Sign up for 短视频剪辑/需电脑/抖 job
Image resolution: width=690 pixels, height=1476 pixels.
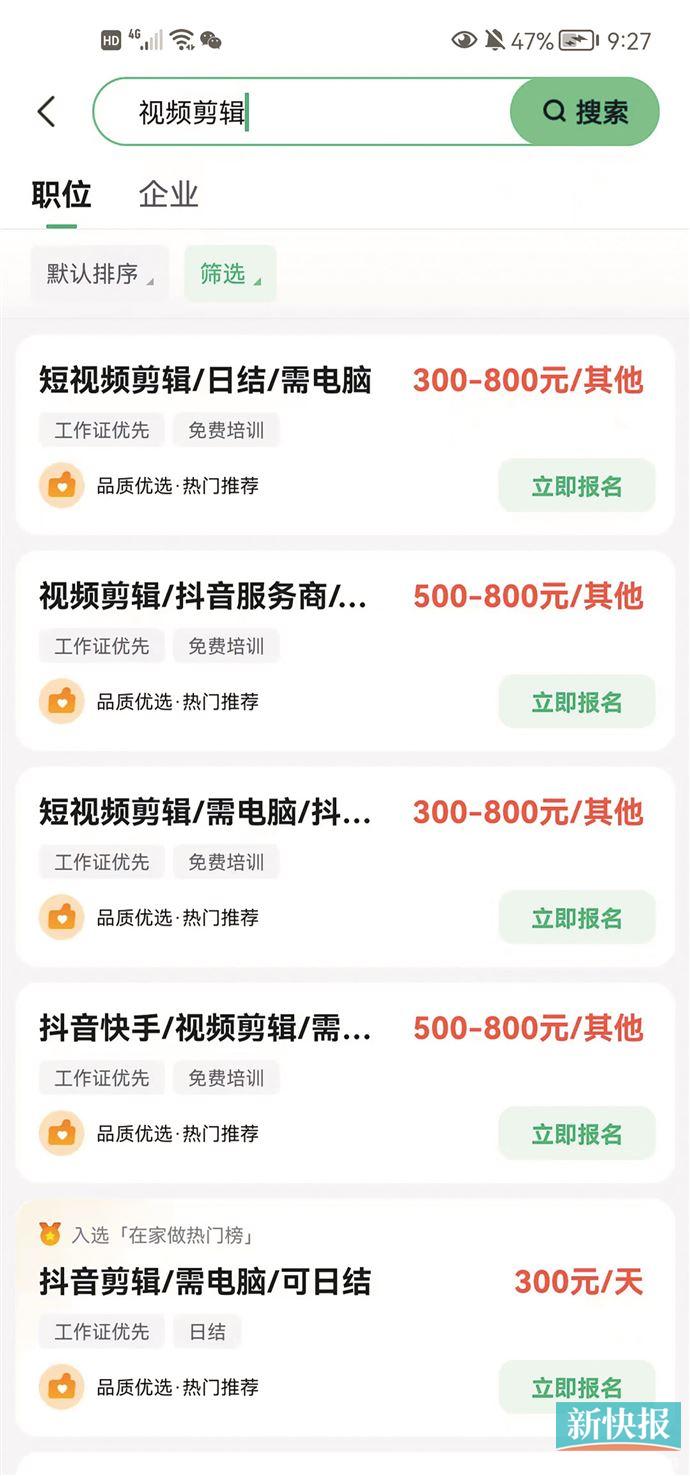(x=577, y=918)
